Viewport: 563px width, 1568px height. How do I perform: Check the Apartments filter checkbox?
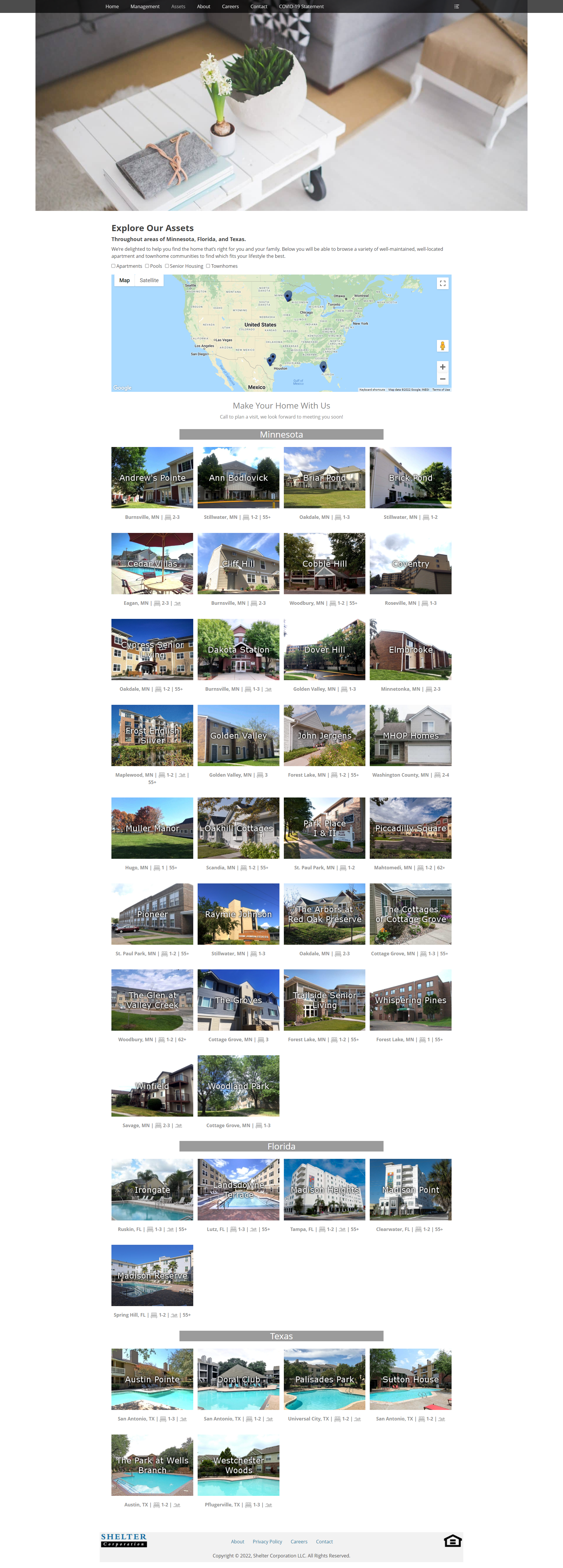(113, 266)
